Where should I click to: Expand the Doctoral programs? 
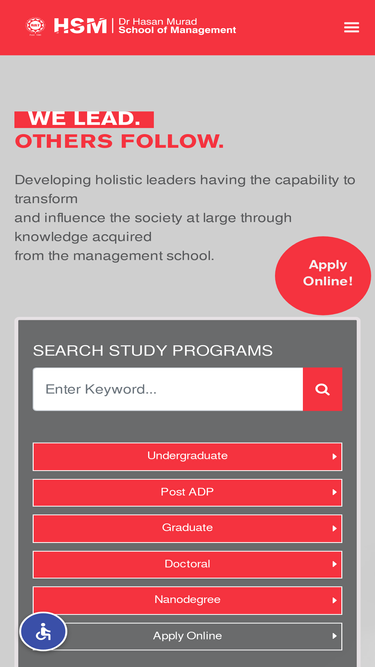[188, 564]
